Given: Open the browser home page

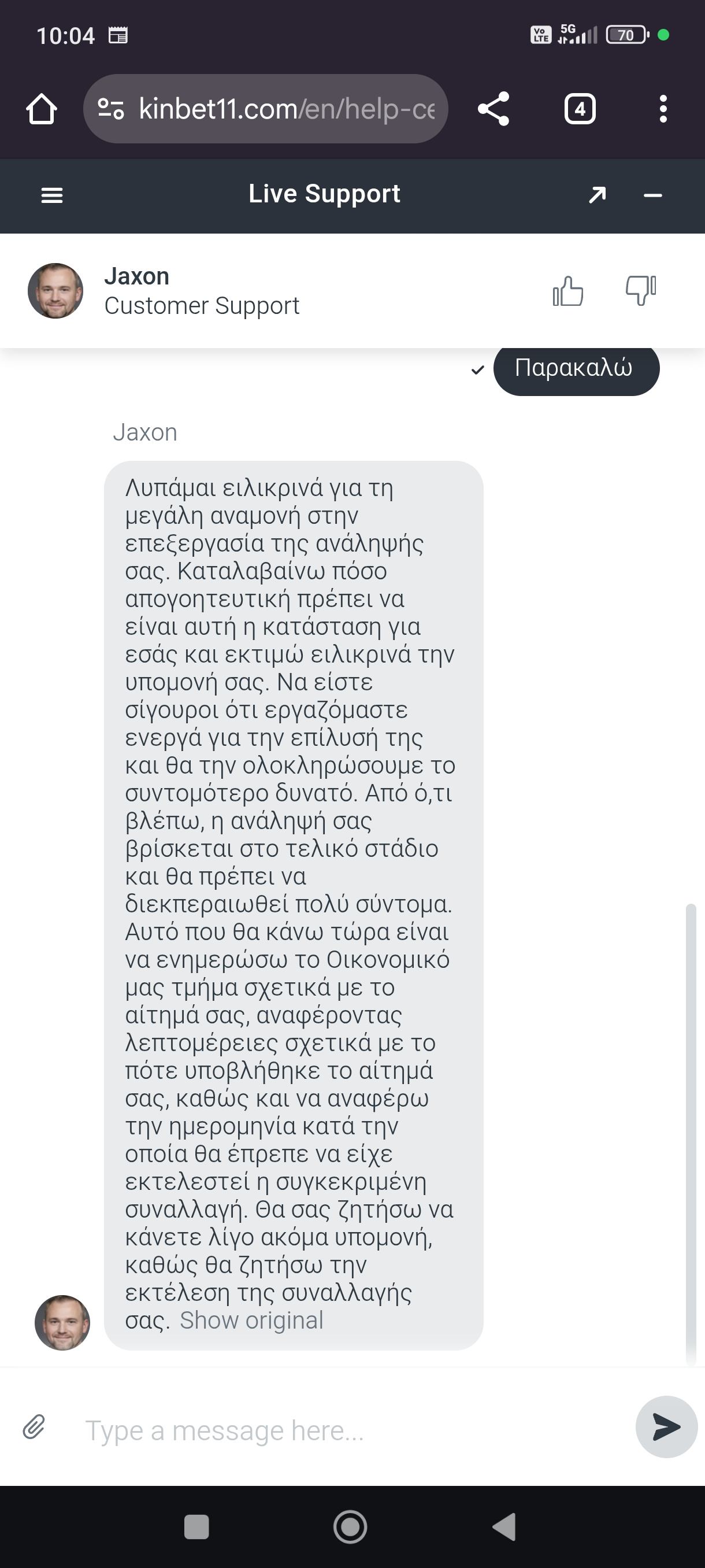Looking at the screenshot, I should click(x=42, y=109).
